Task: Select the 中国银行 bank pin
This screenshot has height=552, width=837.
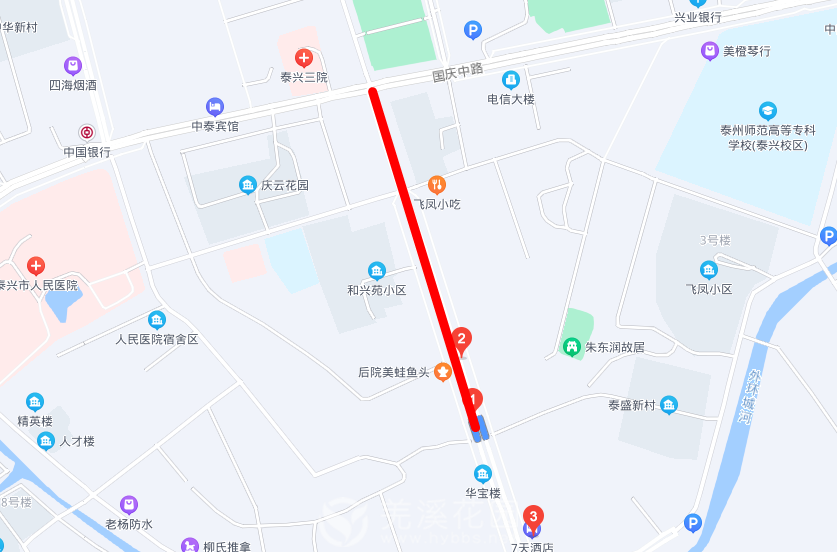Action: coord(87,132)
